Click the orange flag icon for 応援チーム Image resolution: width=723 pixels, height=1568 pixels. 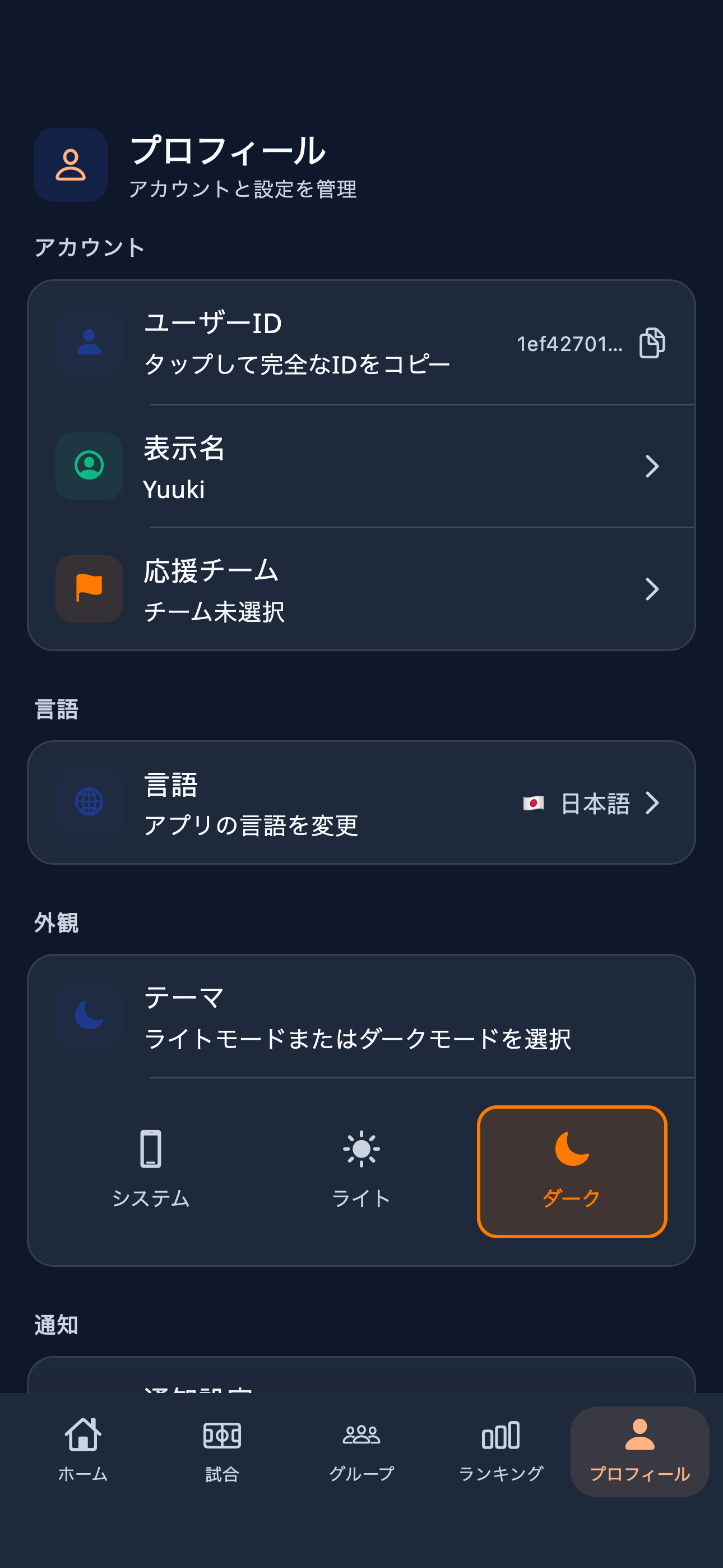point(89,589)
